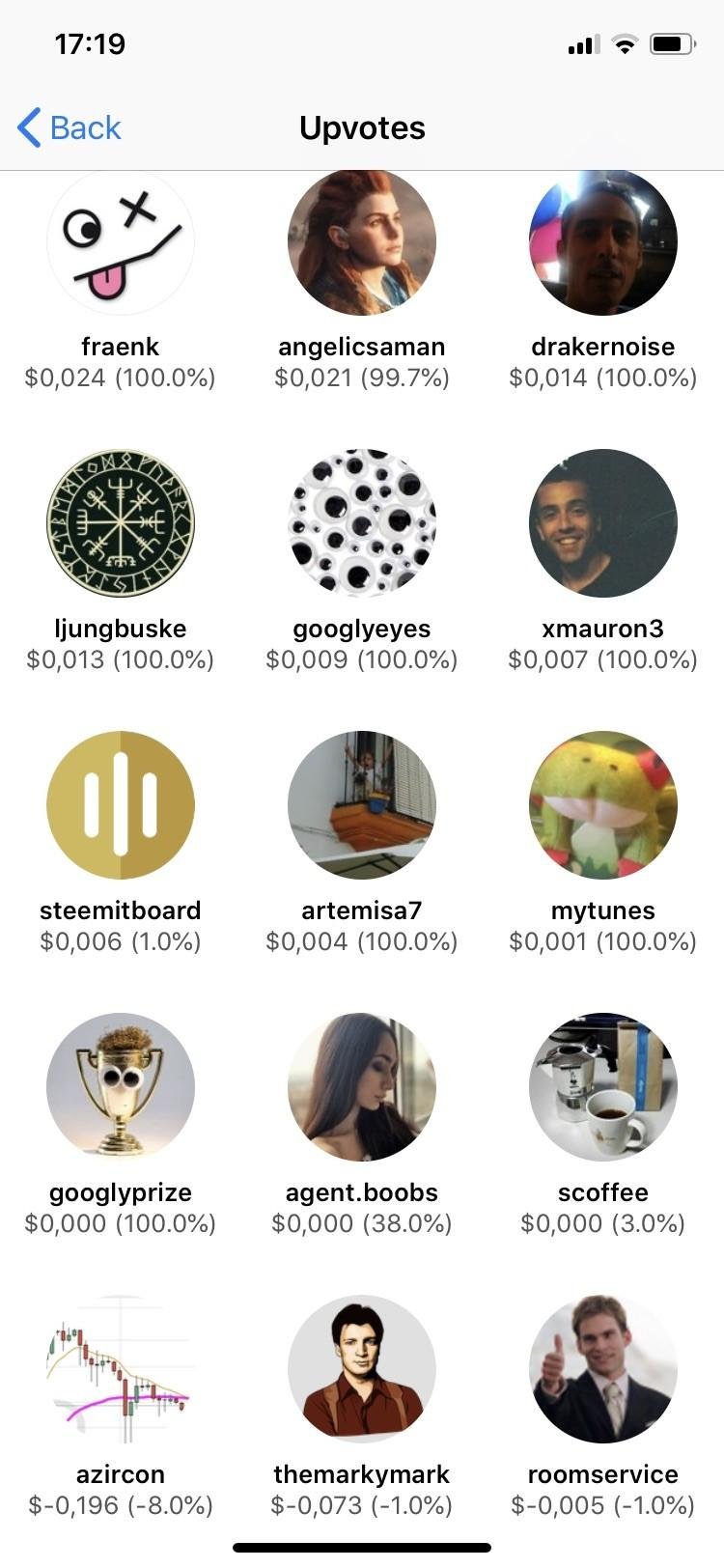
Task: Go back from the Upvotes screen
Action: (70, 127)
